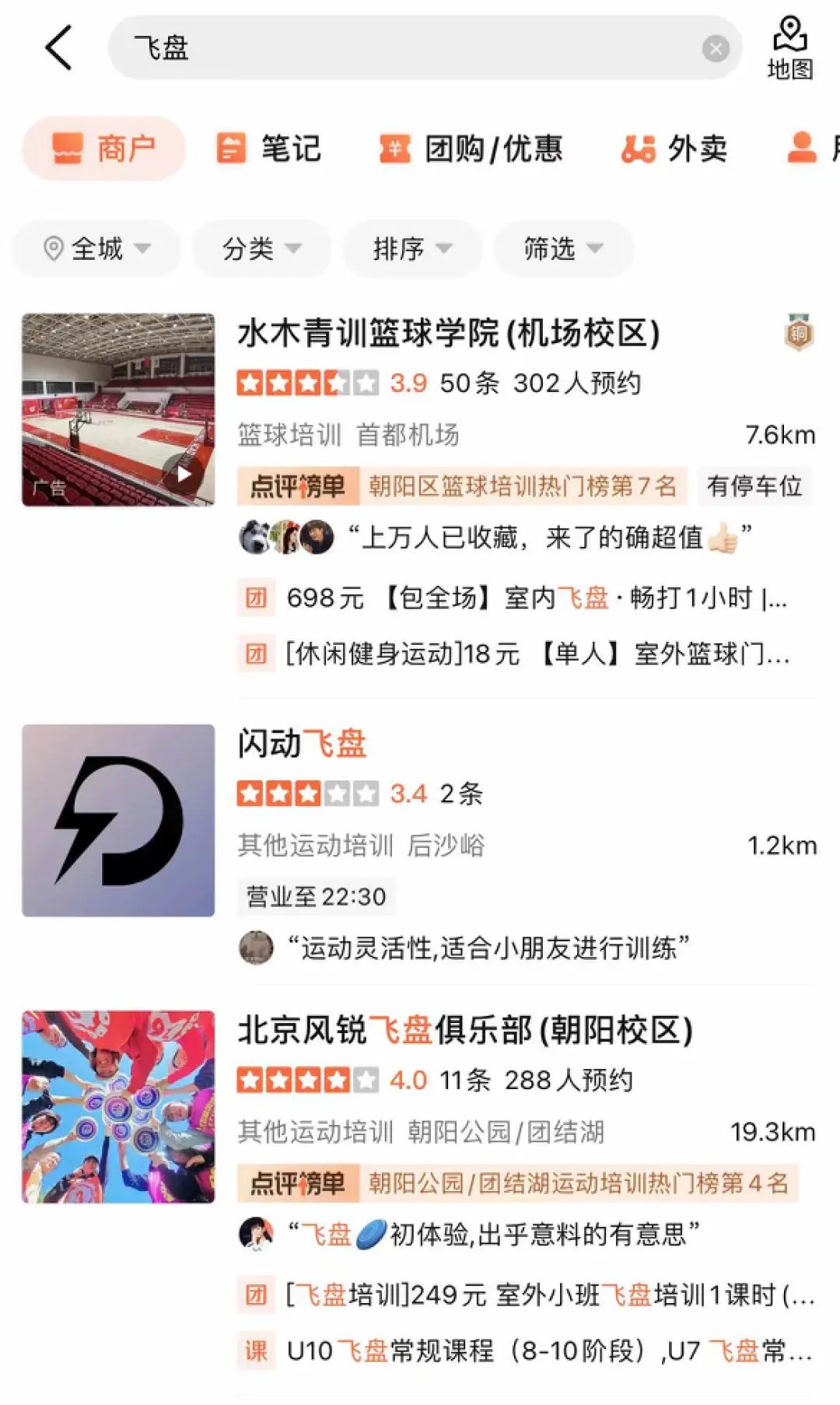
Task: Expand the 分类 category dropdown
Action: click(261, 249)
